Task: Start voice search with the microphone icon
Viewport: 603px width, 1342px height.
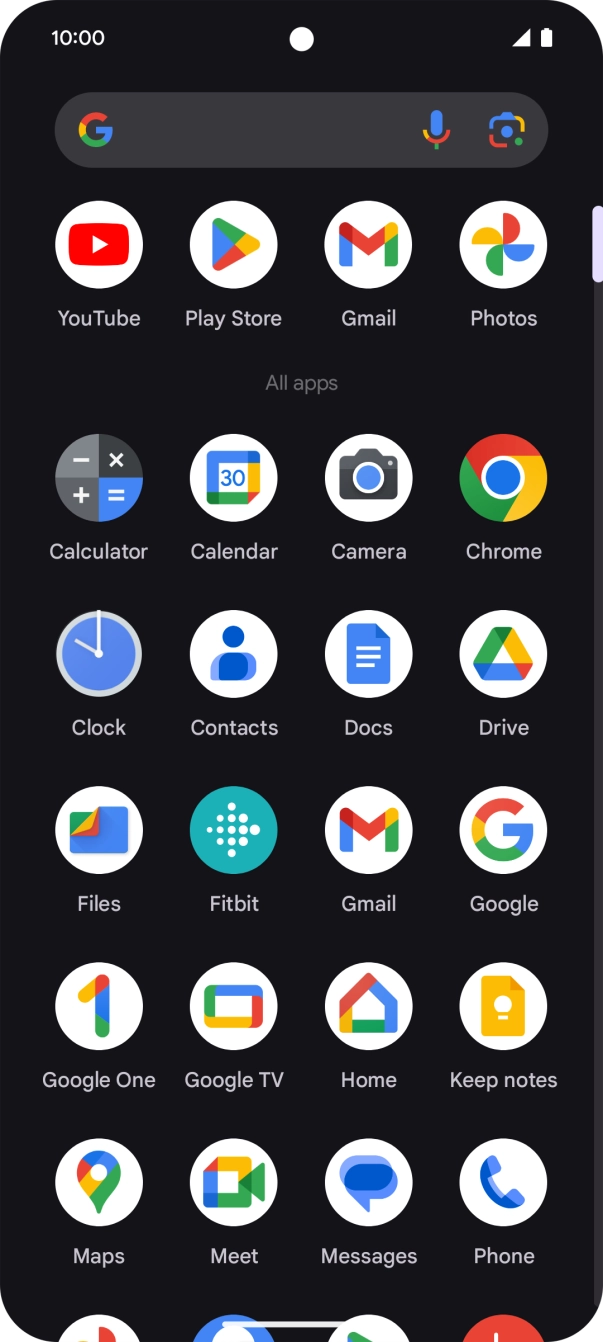Action: pyautogui.click(x=436, y=130)
